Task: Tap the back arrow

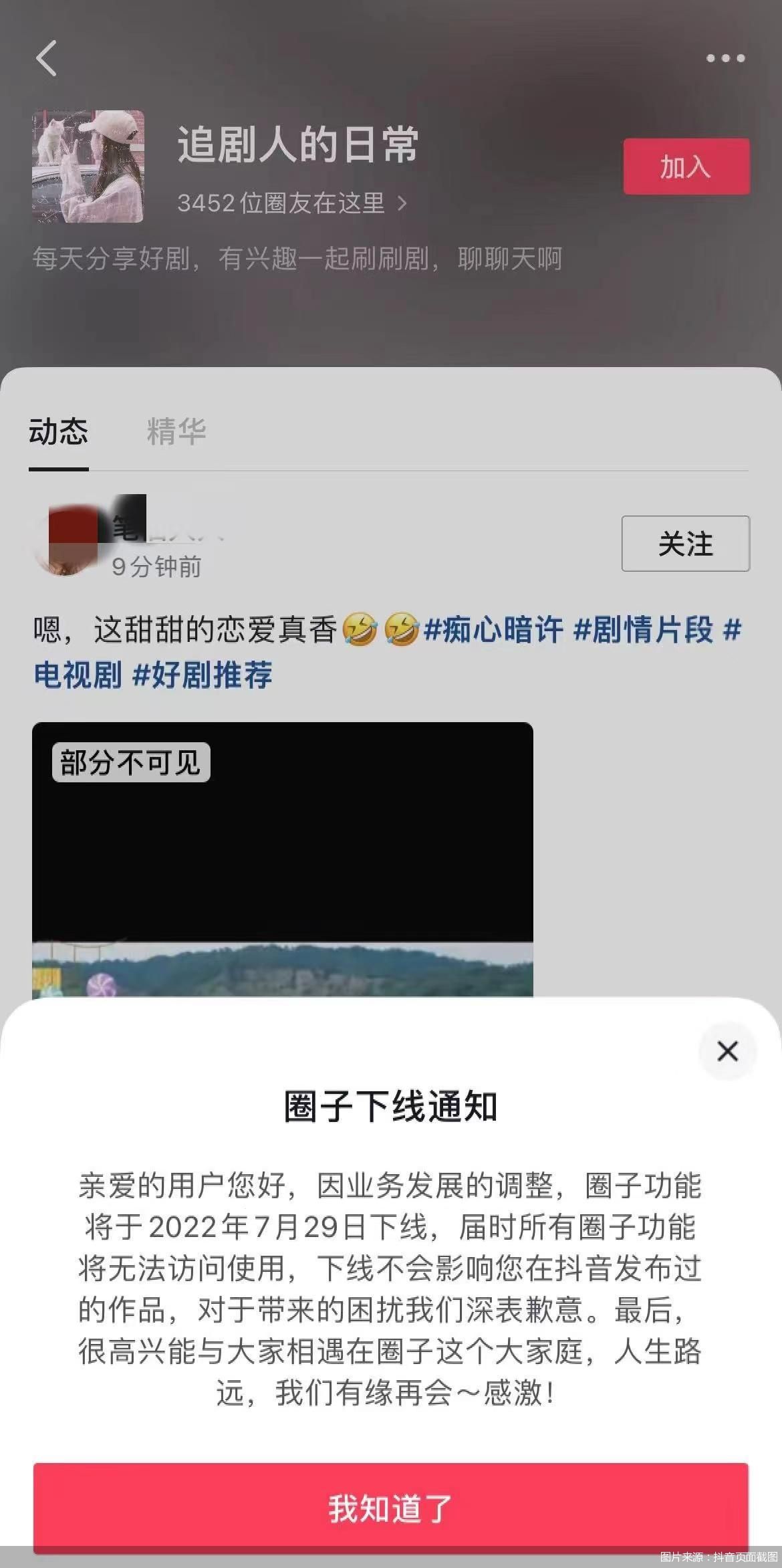Action: point(46,58)
